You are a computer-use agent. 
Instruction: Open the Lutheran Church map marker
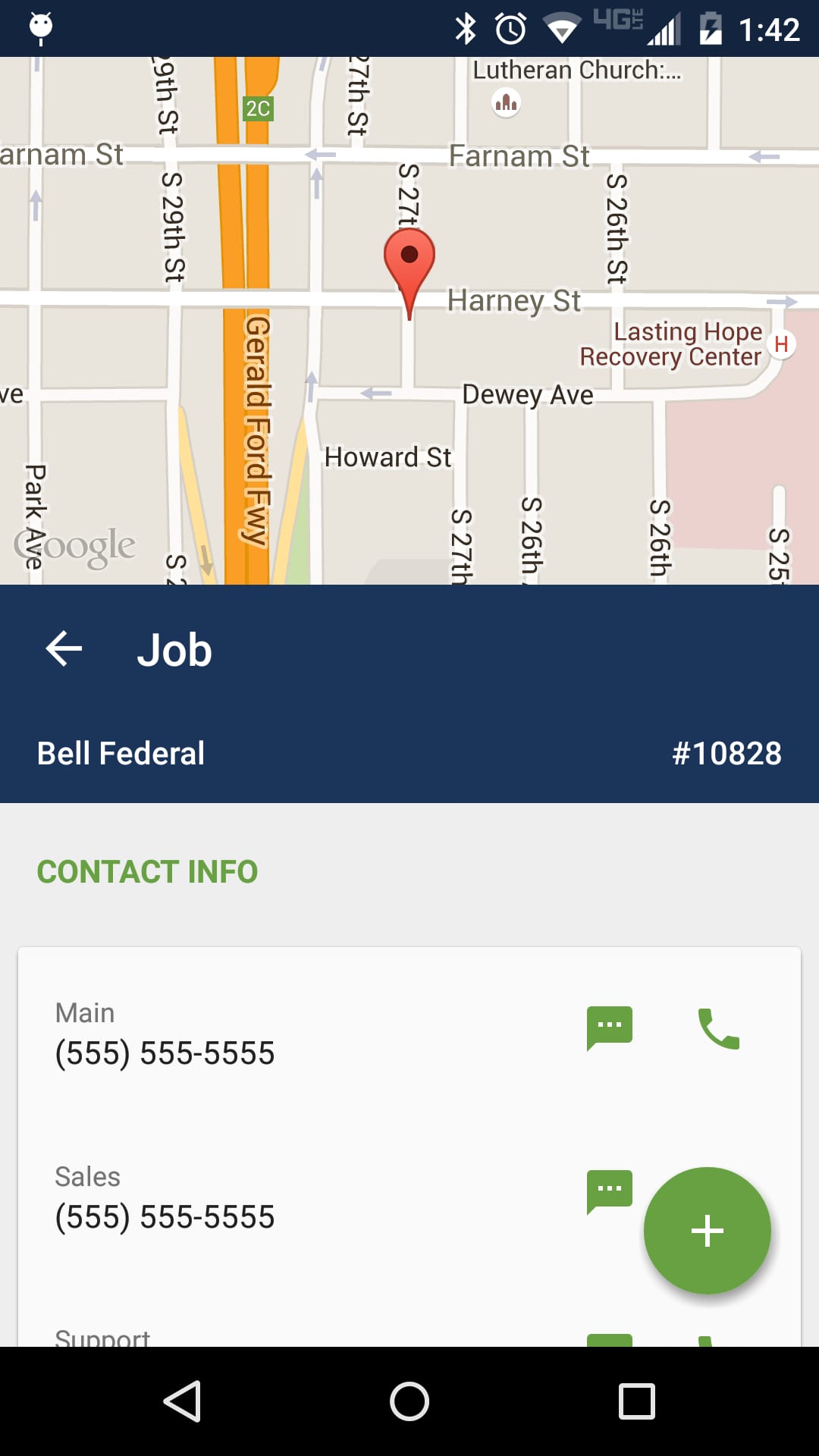pyautogui.click(x=505, y=102)
